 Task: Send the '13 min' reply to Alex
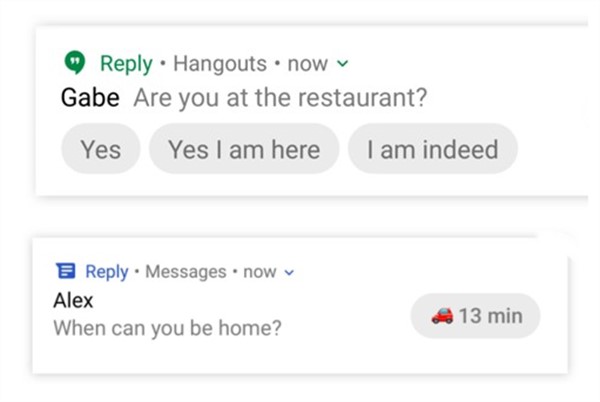(x=476, y=316)
